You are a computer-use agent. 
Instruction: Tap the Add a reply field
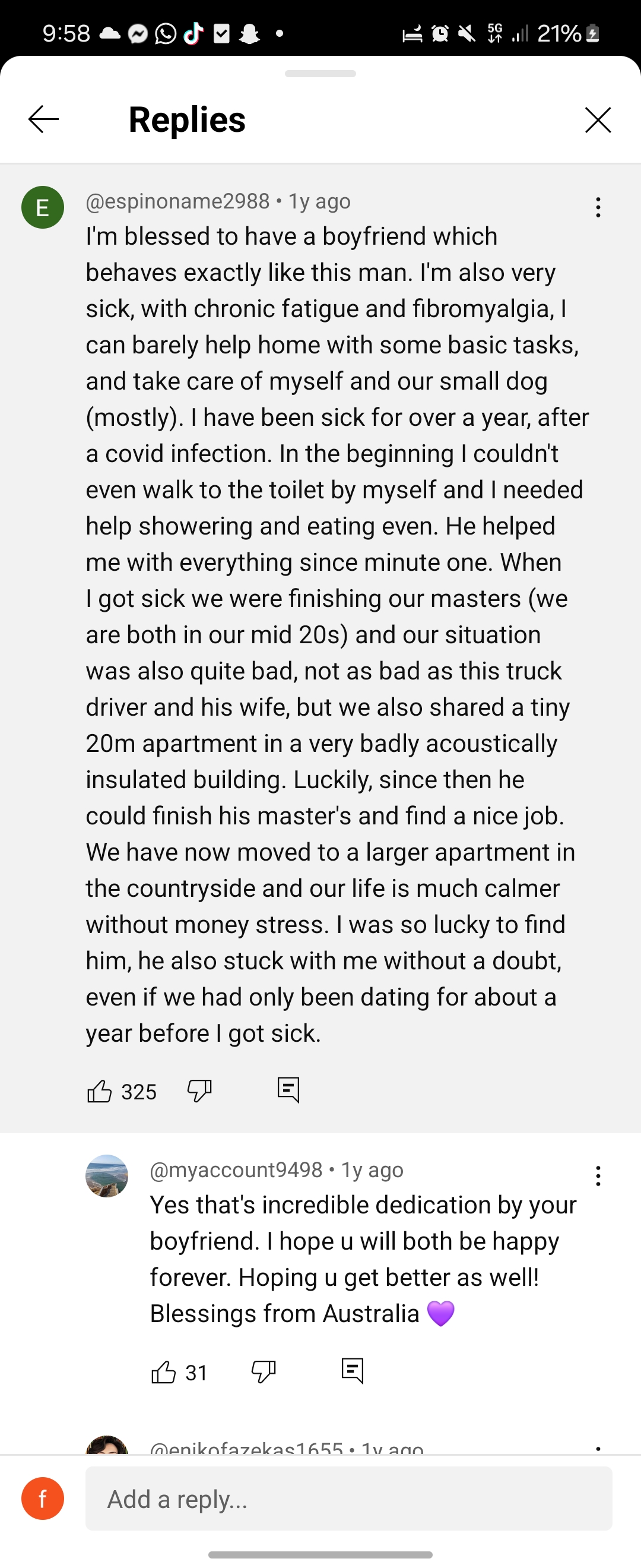point(348,1499)
